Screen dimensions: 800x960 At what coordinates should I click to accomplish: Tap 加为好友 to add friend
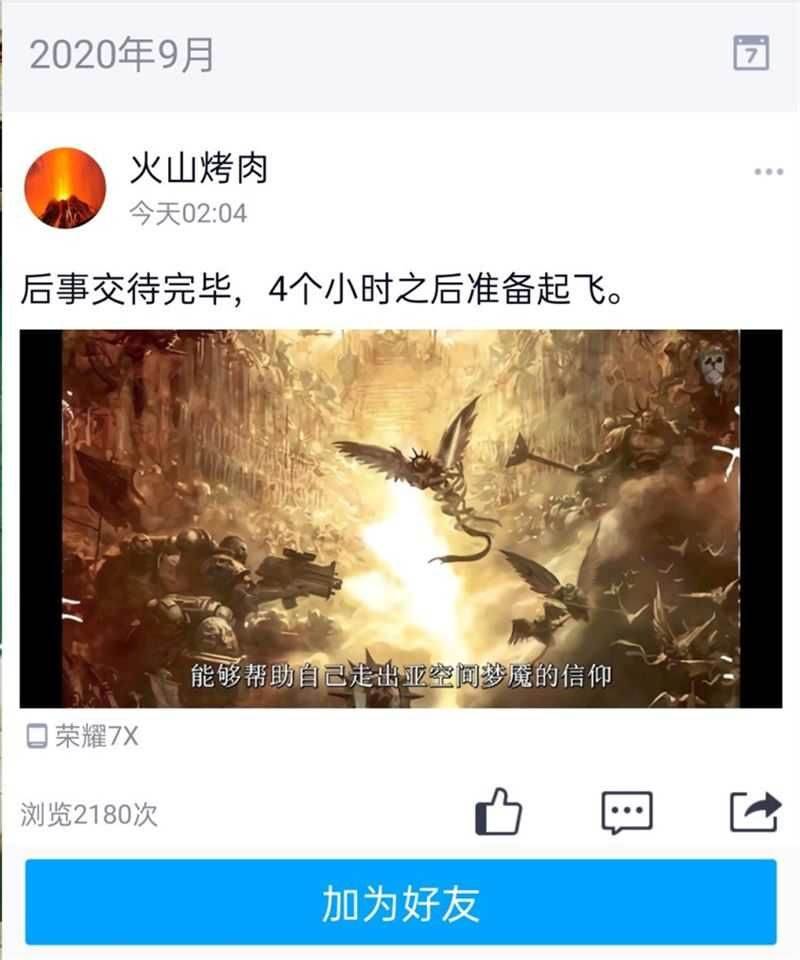(400, 902)
